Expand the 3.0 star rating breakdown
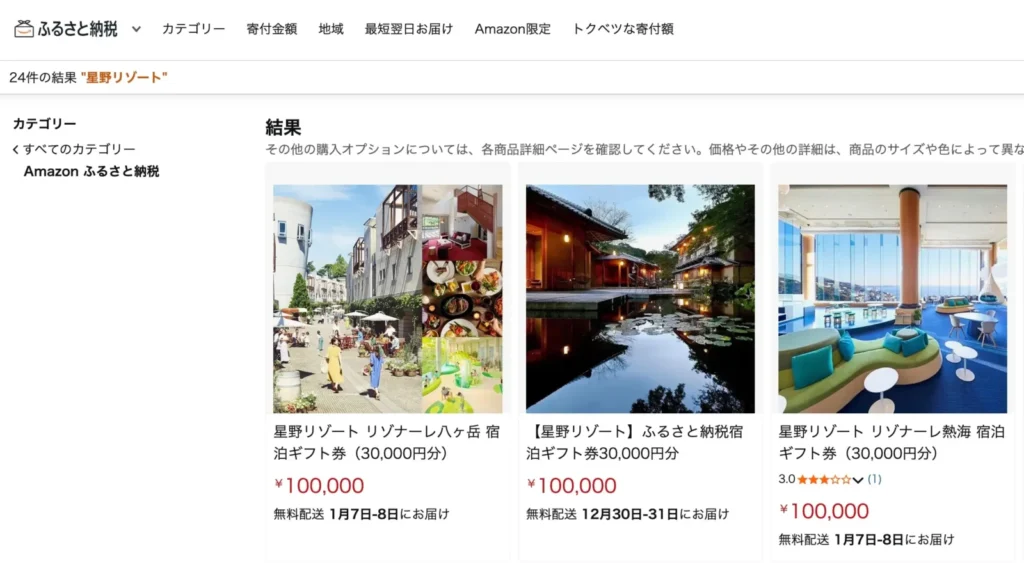 pyautogui.click(x=858, y=480)
